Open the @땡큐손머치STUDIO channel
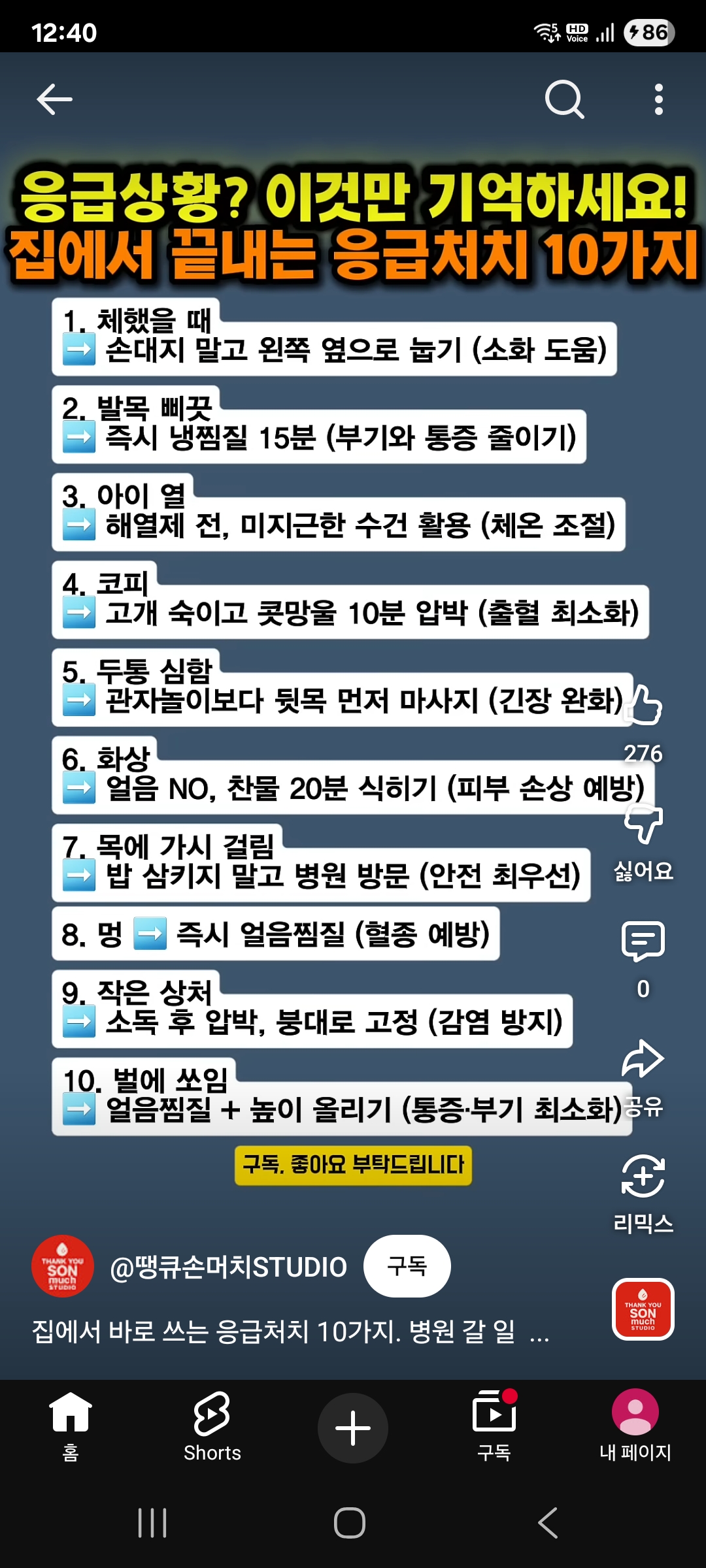The height and width of the screenshot is (1568, 706). click(228, 1267)
